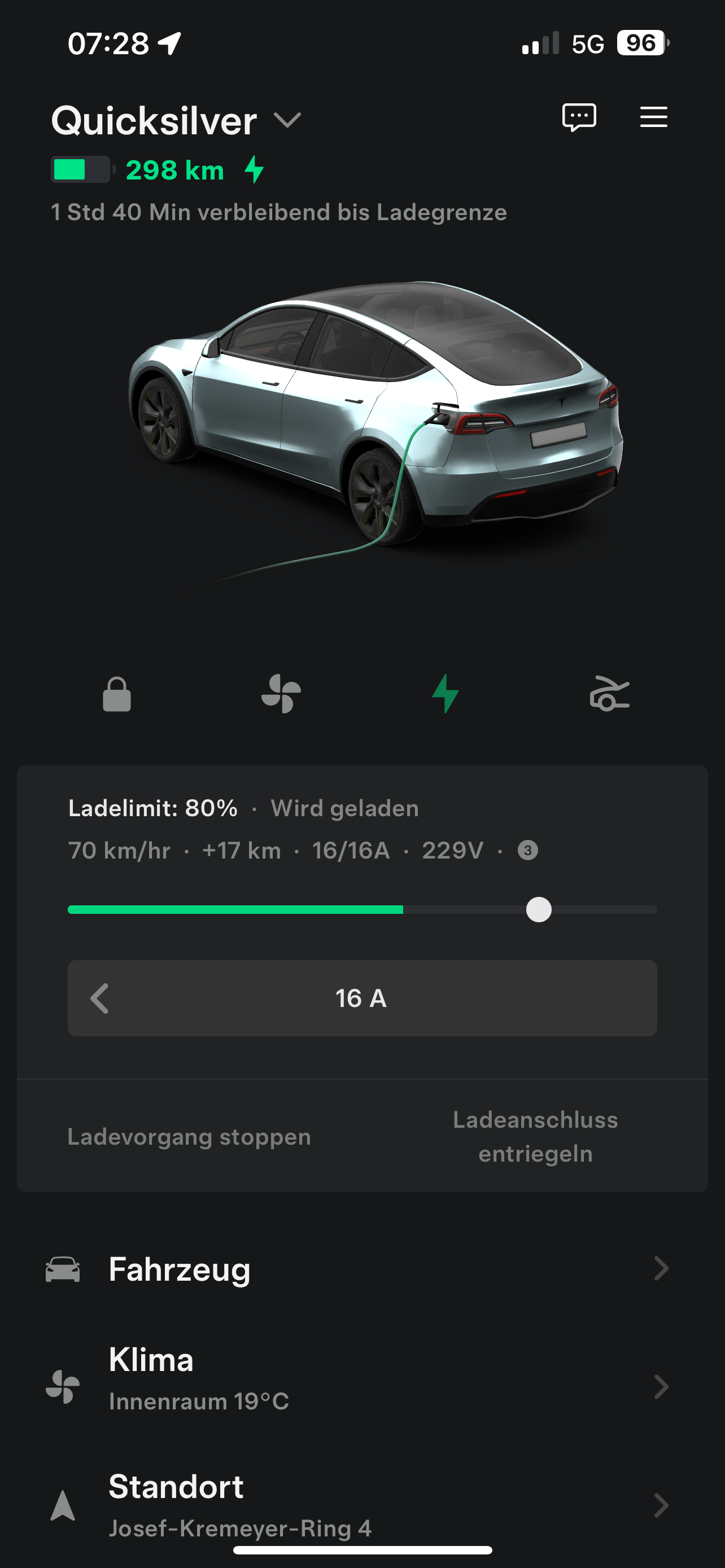Tap the lock icon quick action
Image resolution: width=725 pixels, height=1568 pixels.
pos(117,694)
